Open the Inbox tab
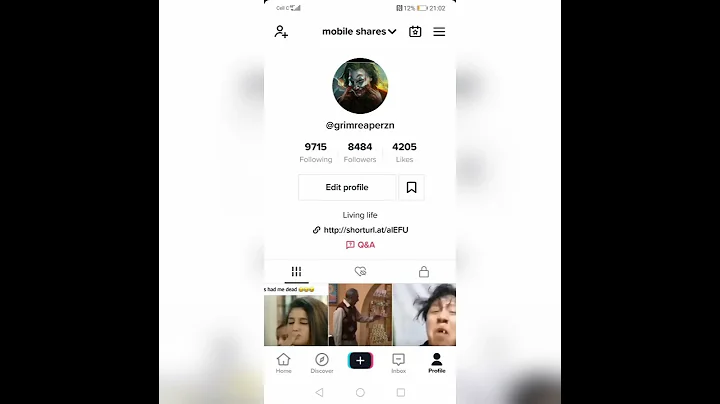The width and height of the screenshot is (720, 404). coord(398,362)
